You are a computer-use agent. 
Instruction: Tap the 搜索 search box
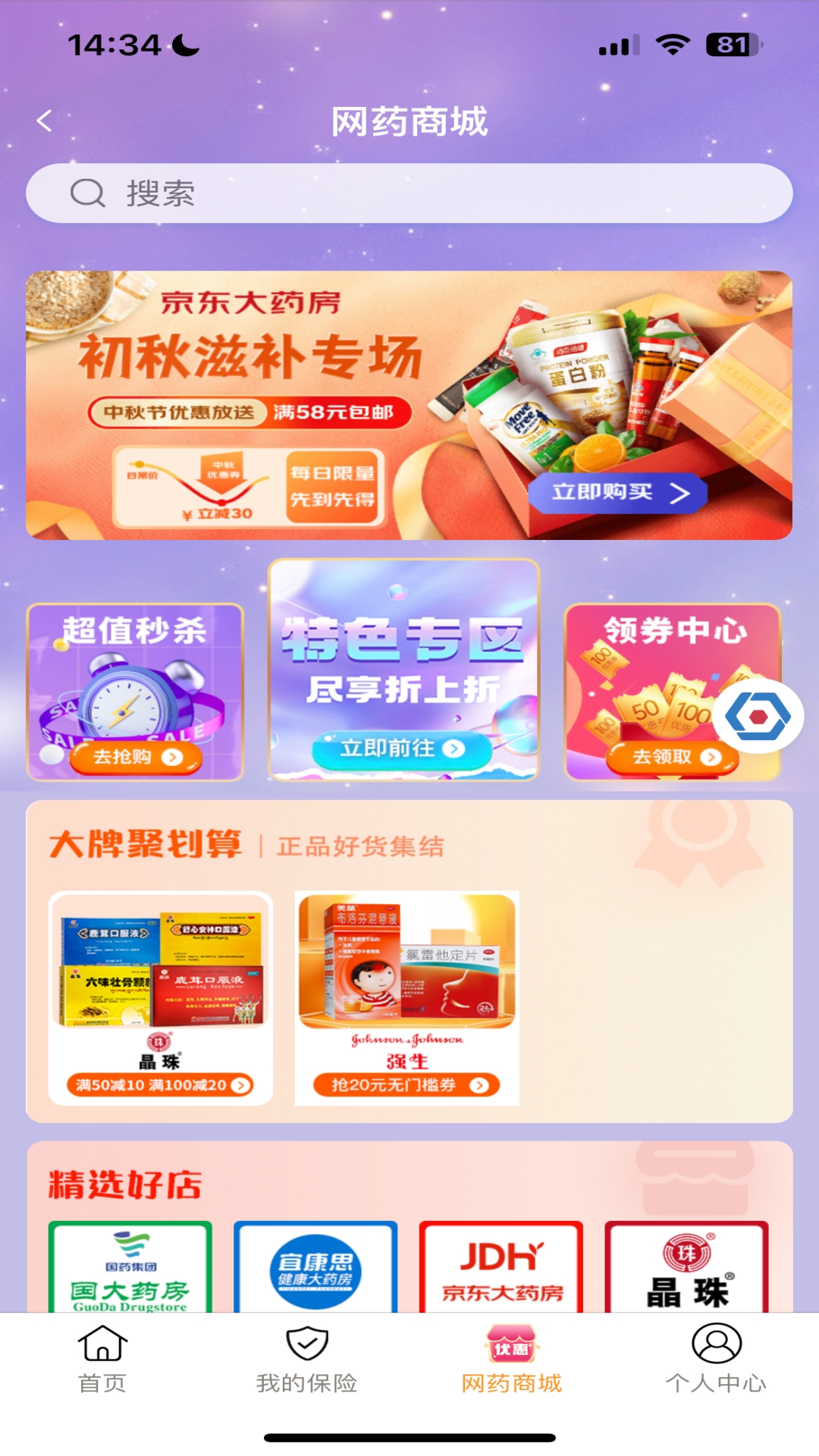point(409,193)
